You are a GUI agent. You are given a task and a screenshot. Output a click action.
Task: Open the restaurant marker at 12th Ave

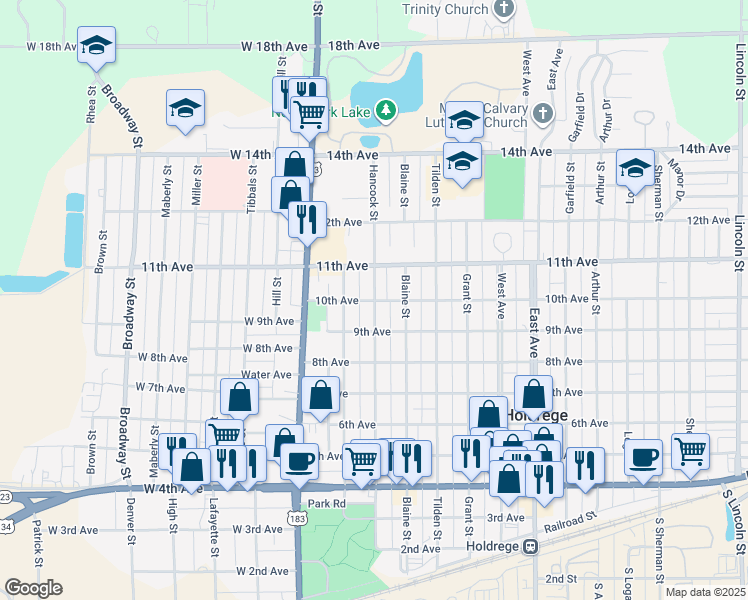pyautogui.click(x=308, y=220)
